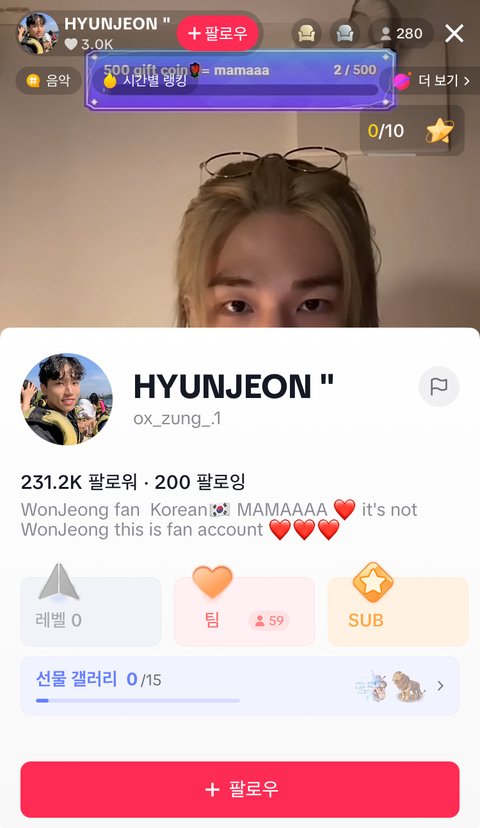Open the 선물 갤러리 gift gallery
This screenshot has height=828, width=480.
[240, 685]
